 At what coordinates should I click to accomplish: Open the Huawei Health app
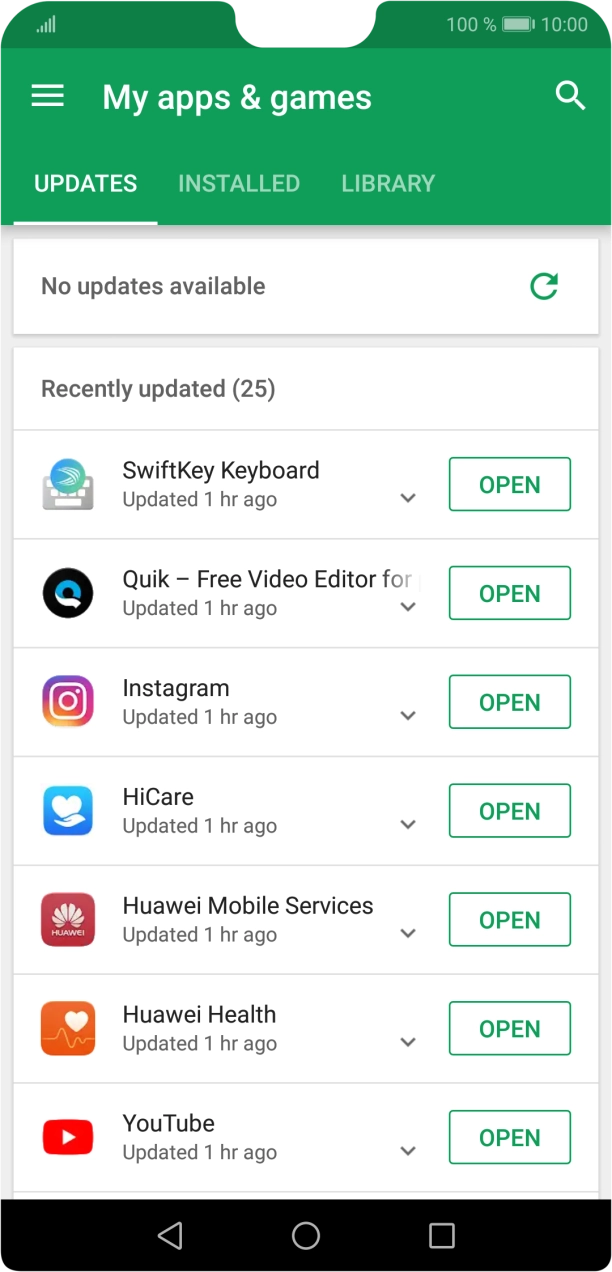pyautogui.click(x=509, y=1029)
